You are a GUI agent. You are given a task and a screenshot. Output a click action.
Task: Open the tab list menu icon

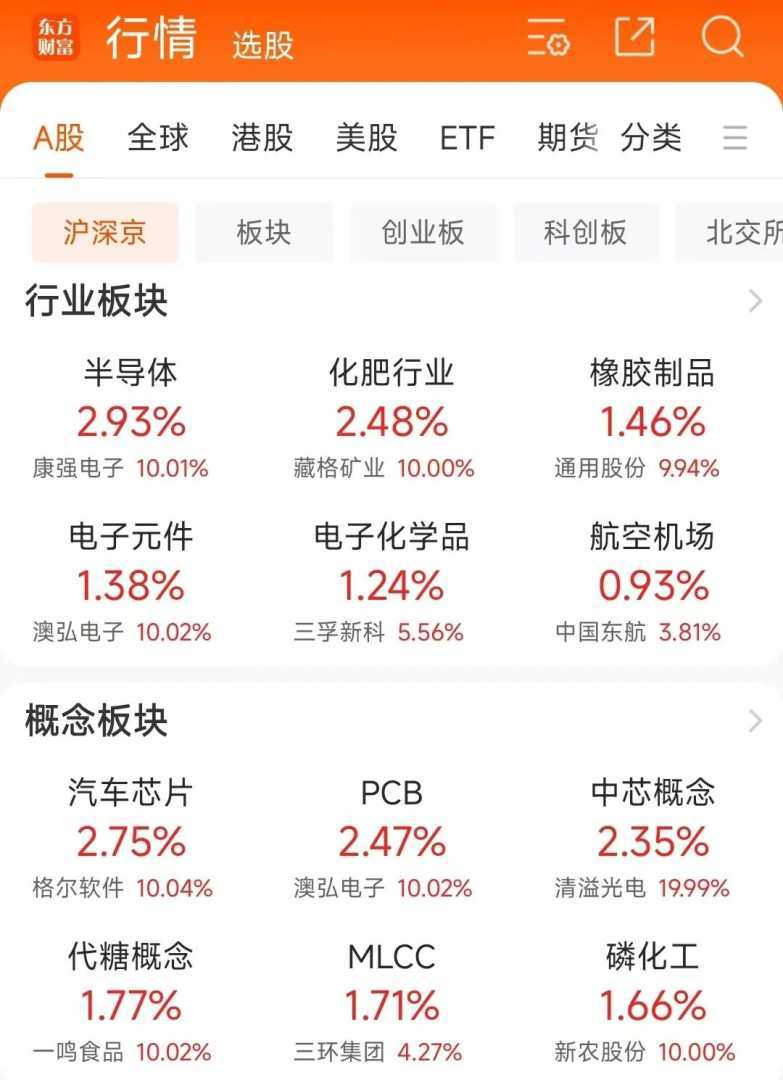pos(735,137)
